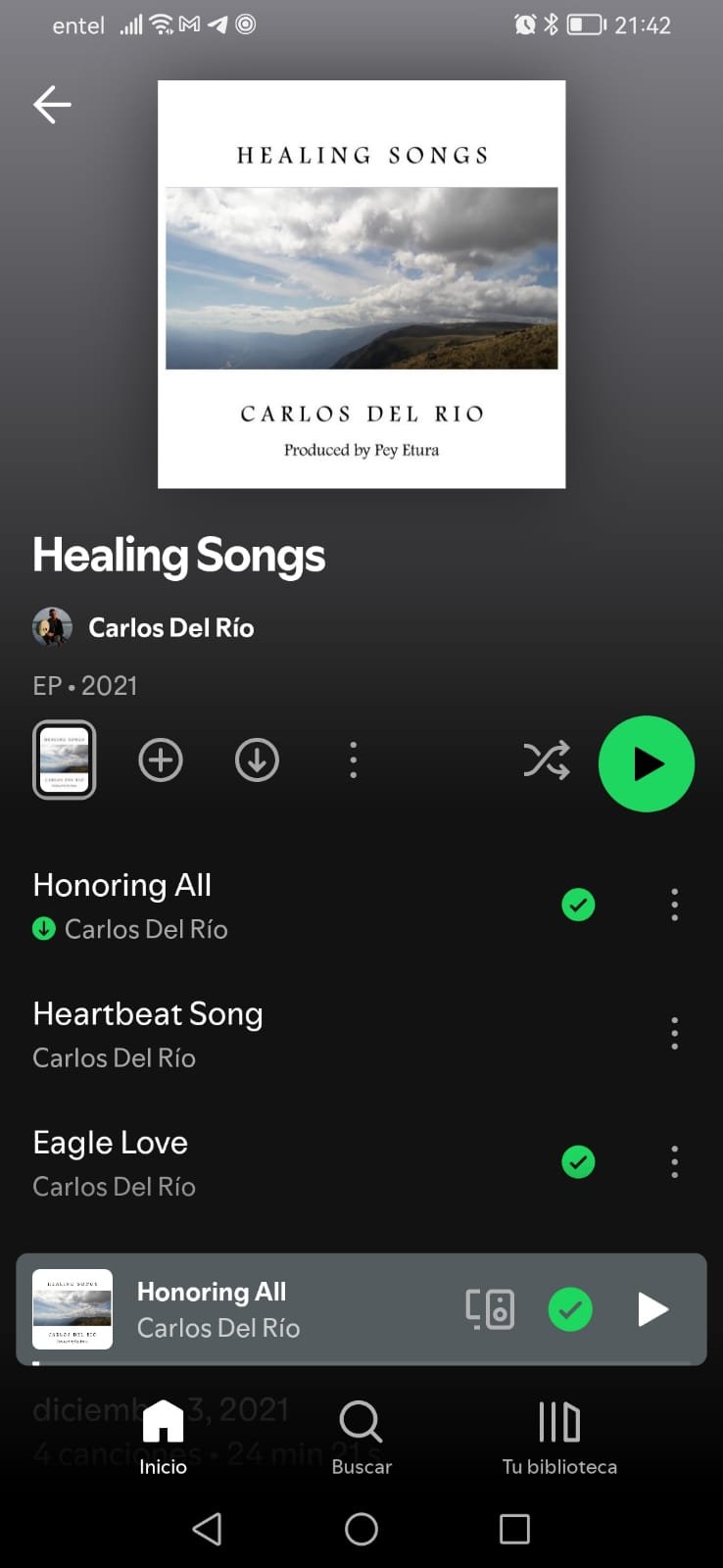Start playing the album with green play button
This screenshot has width=723, height=1568.
click(646, 764)
